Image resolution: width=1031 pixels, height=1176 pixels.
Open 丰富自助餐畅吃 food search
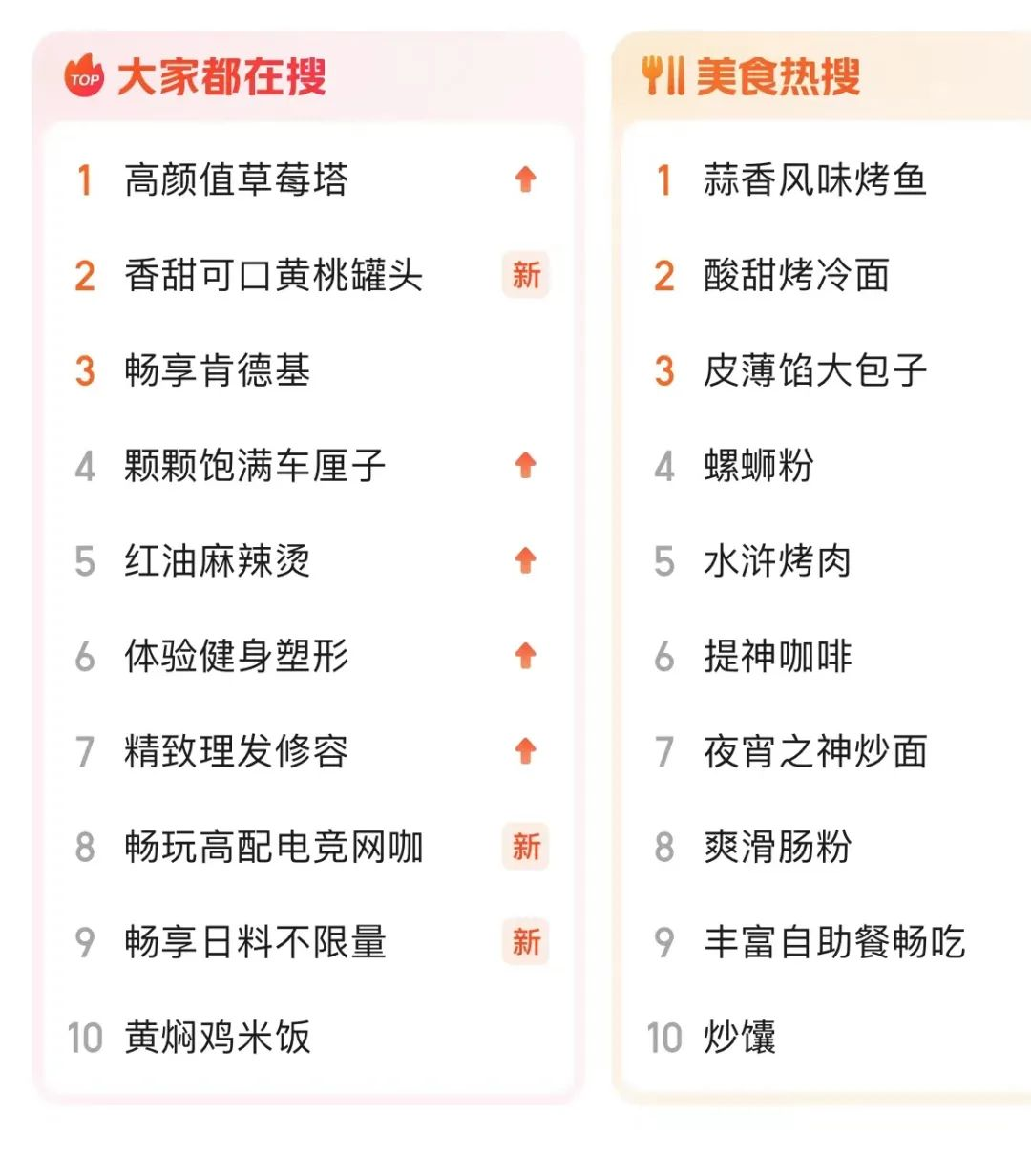(x=833, y=942)
